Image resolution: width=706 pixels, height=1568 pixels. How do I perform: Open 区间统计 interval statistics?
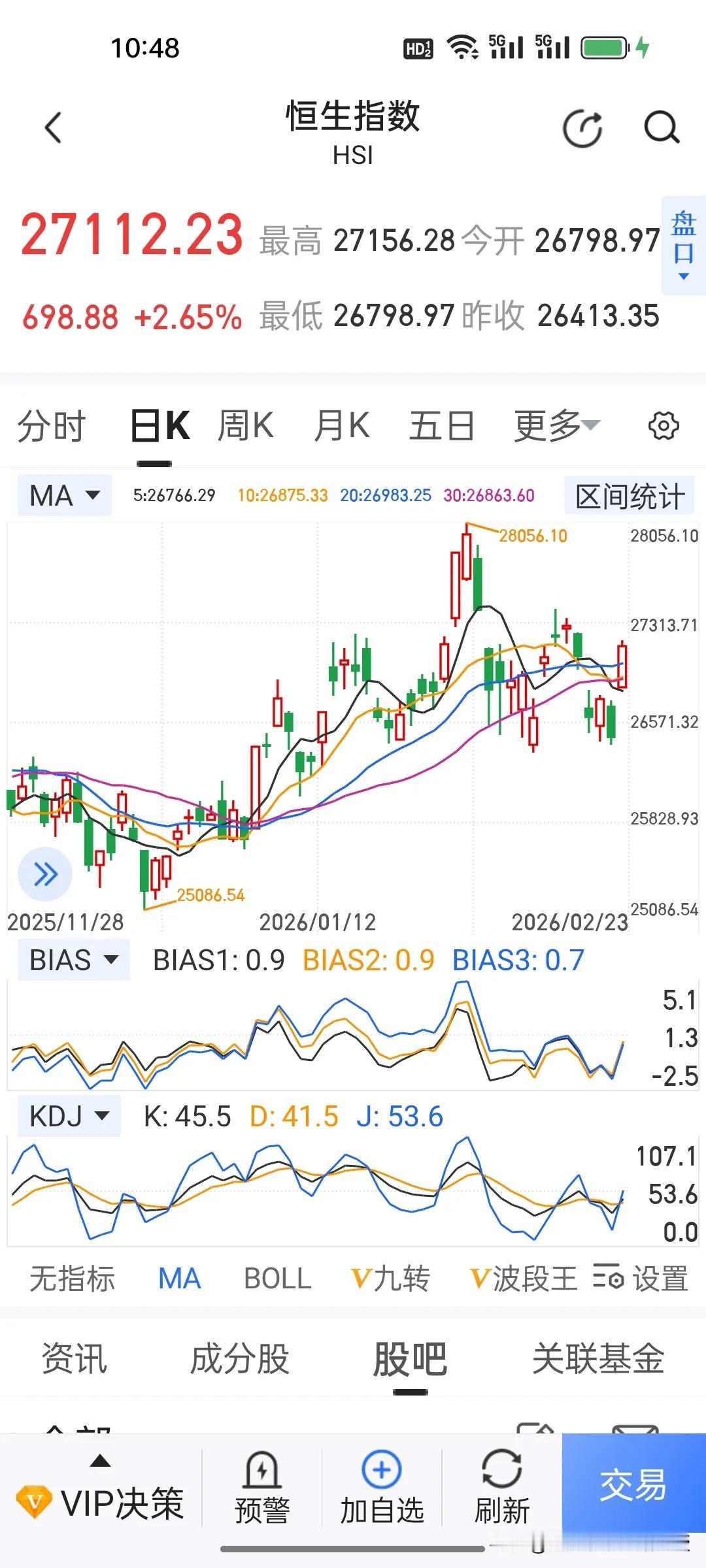coord(629,495)
